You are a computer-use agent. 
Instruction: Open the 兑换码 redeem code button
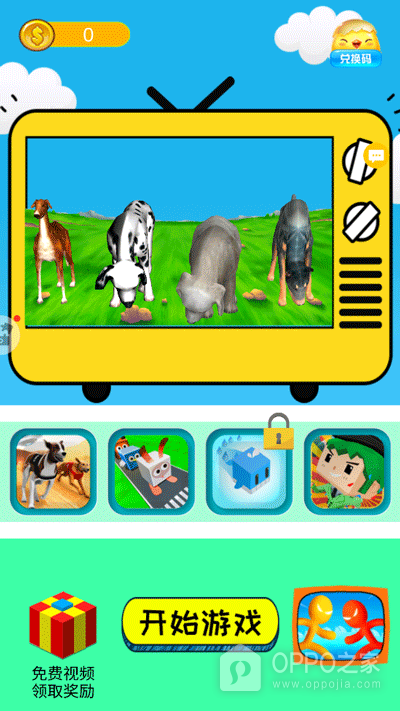(x=356, y=44)
